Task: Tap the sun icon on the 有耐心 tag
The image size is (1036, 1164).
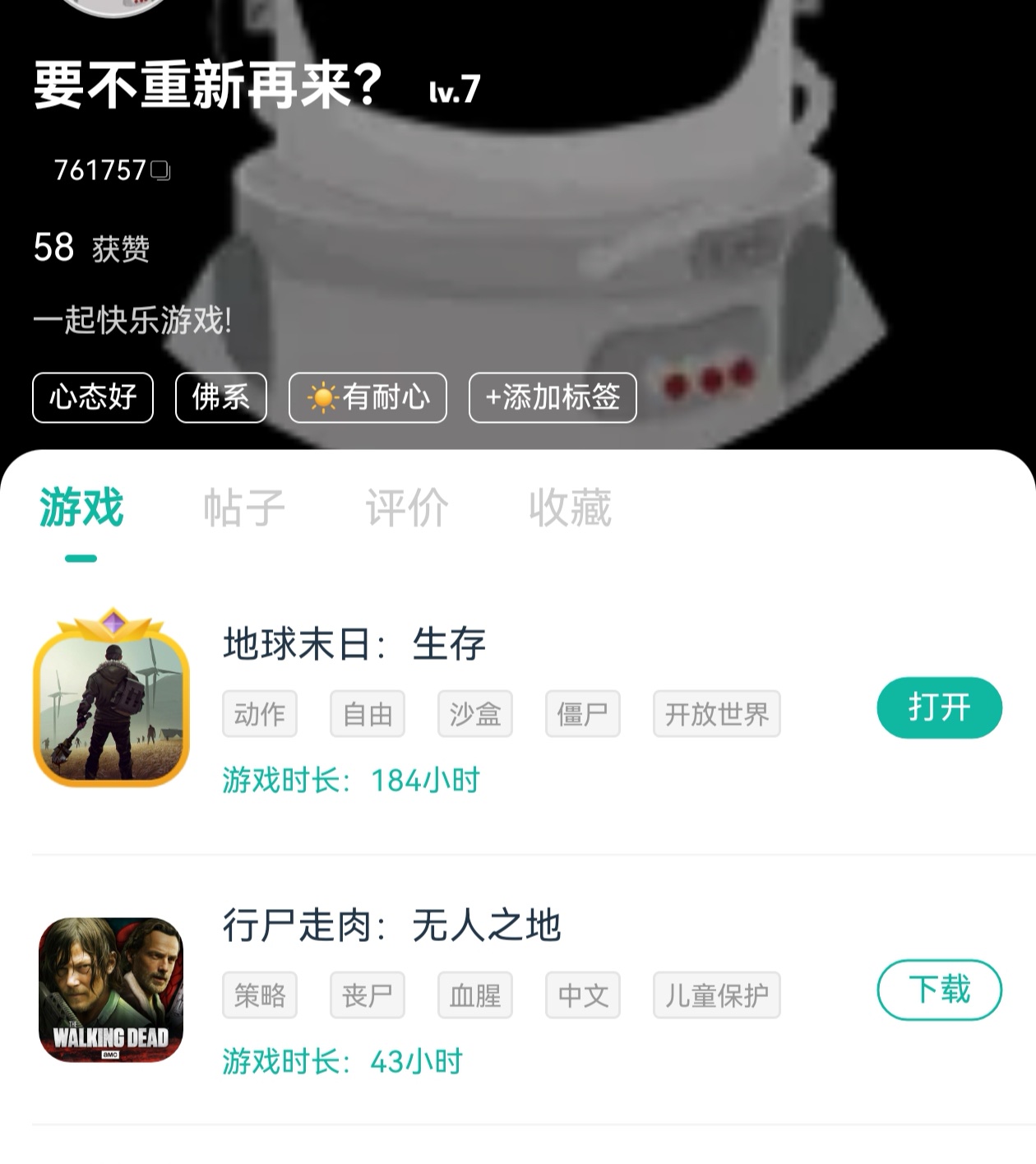Action: (321, 397)
